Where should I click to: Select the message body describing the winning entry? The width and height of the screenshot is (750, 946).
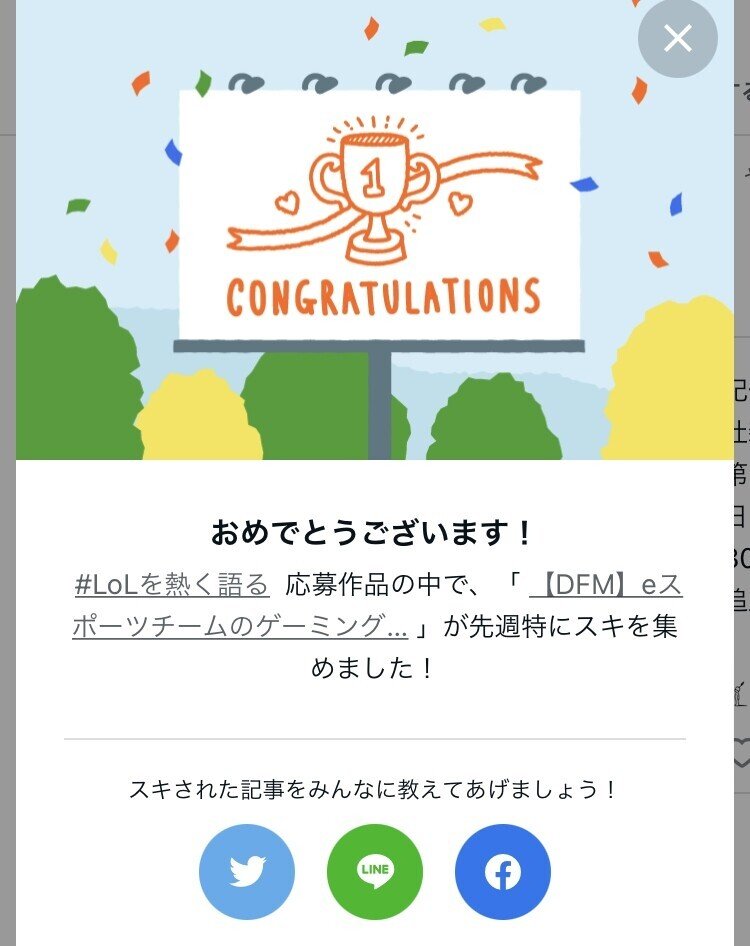375,620
